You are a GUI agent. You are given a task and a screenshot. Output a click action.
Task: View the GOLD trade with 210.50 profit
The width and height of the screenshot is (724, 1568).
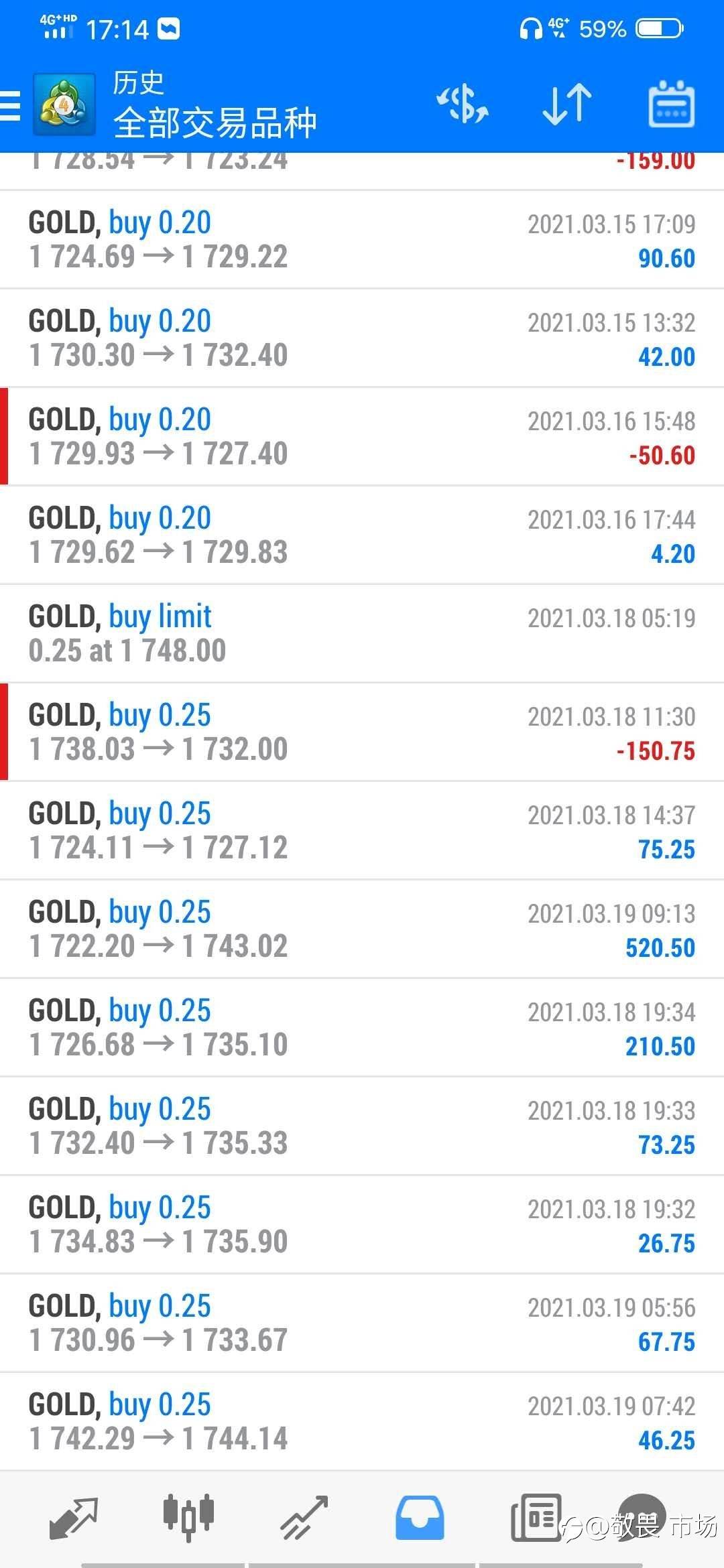coord(362,1028)
